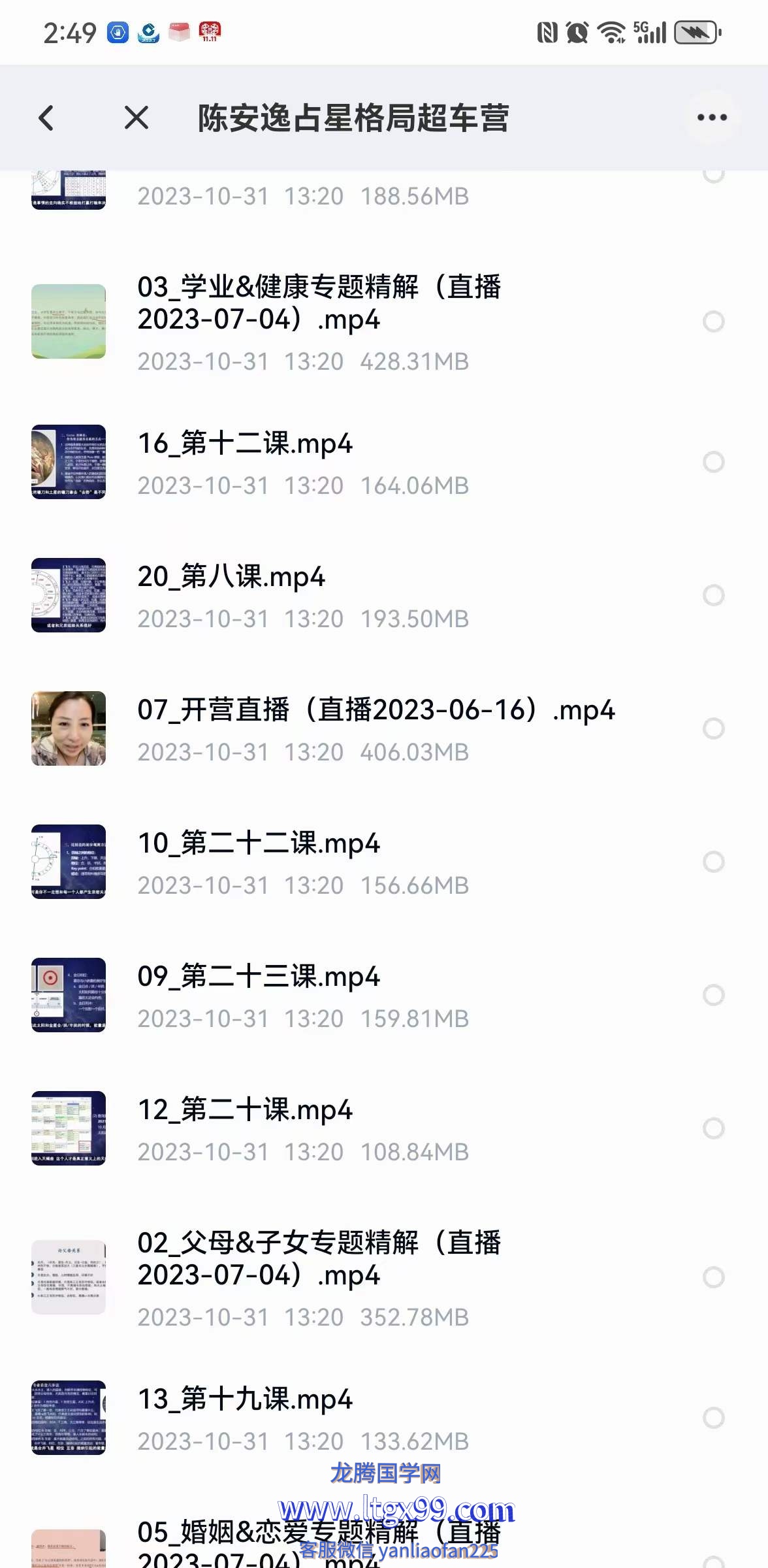Select the circle beside 16_第十二课.mp4
The height and width of the screenshot is (1568, 768).
pos(713,462)
